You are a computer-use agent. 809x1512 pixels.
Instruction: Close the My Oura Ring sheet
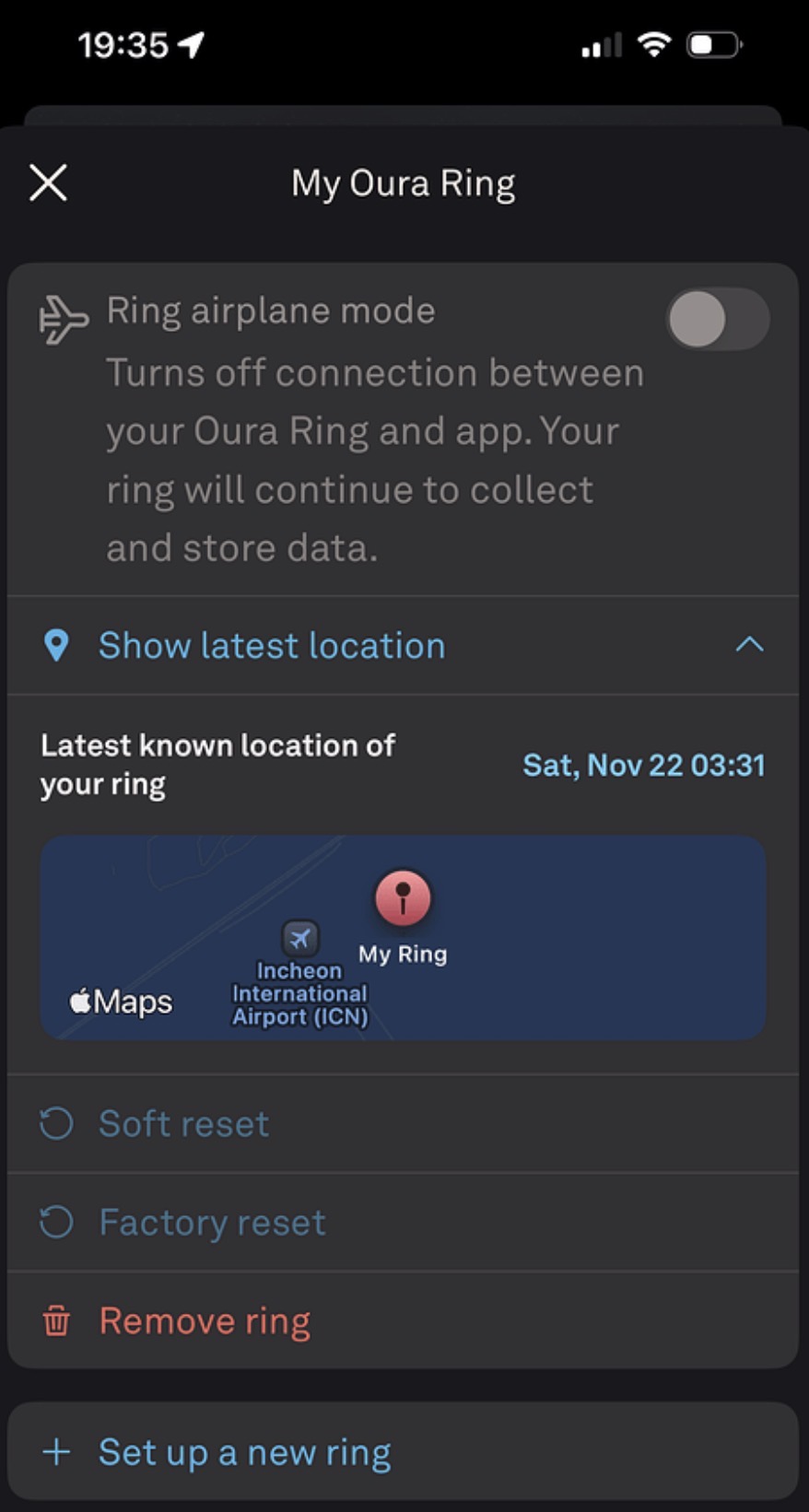48,182
